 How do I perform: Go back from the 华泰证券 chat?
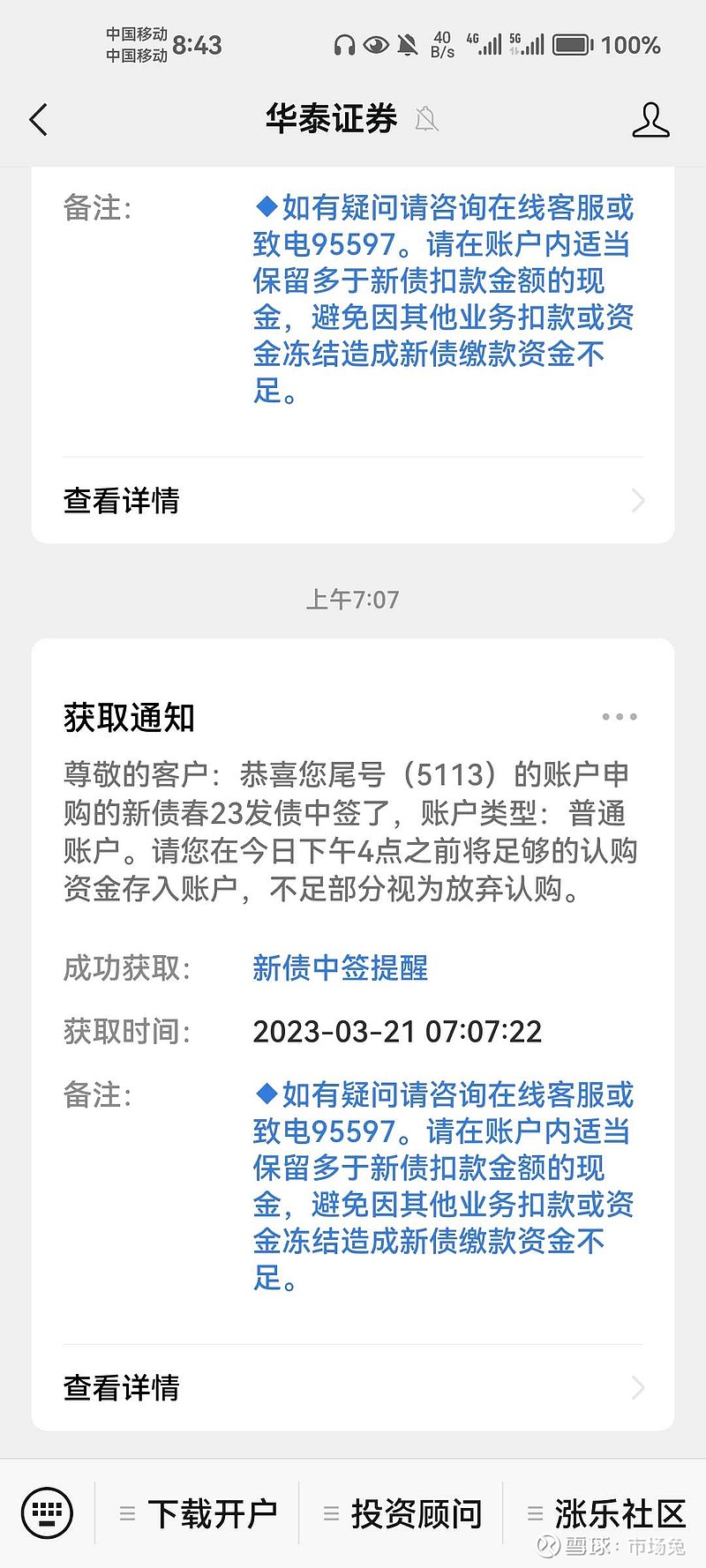[x=38, y=119]
